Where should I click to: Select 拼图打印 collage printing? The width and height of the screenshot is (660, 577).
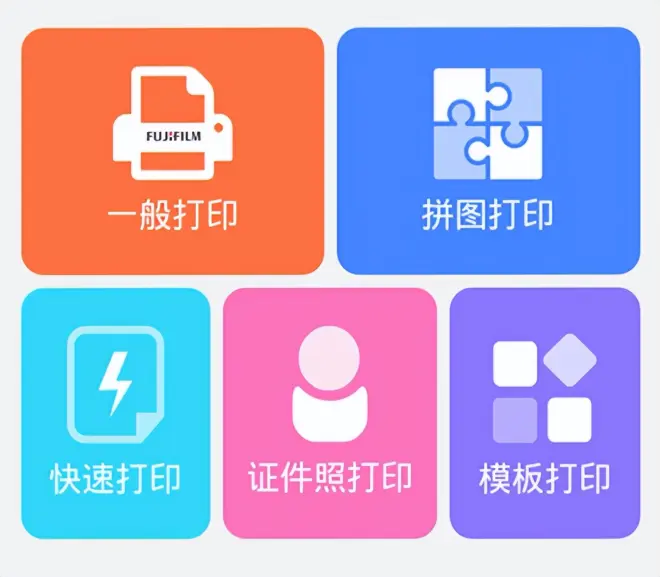488,150
